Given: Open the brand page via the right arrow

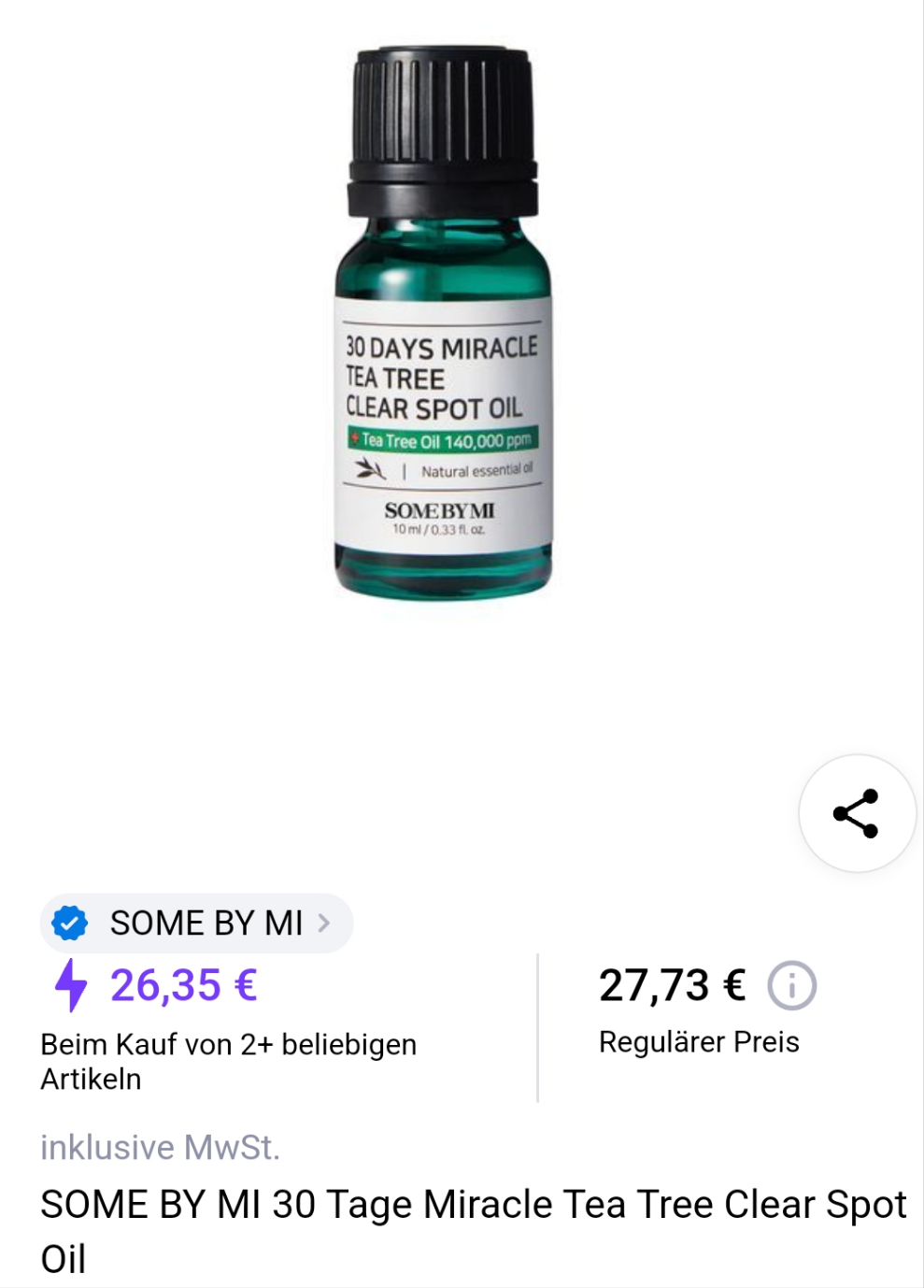Looking at the screenshot, I should [x=324, y=923].
